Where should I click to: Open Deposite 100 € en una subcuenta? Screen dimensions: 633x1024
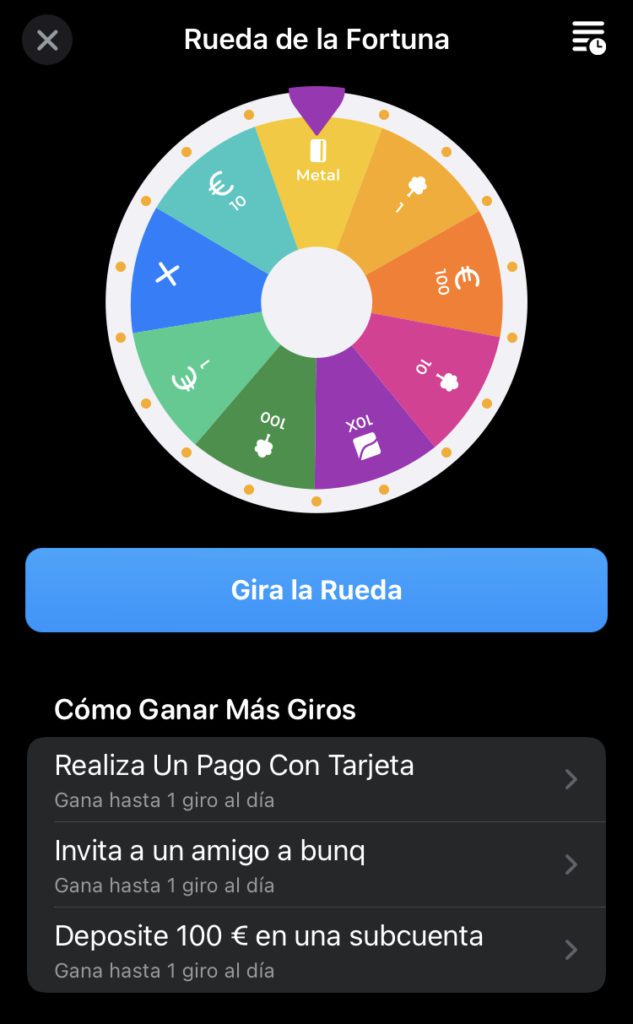316,950
